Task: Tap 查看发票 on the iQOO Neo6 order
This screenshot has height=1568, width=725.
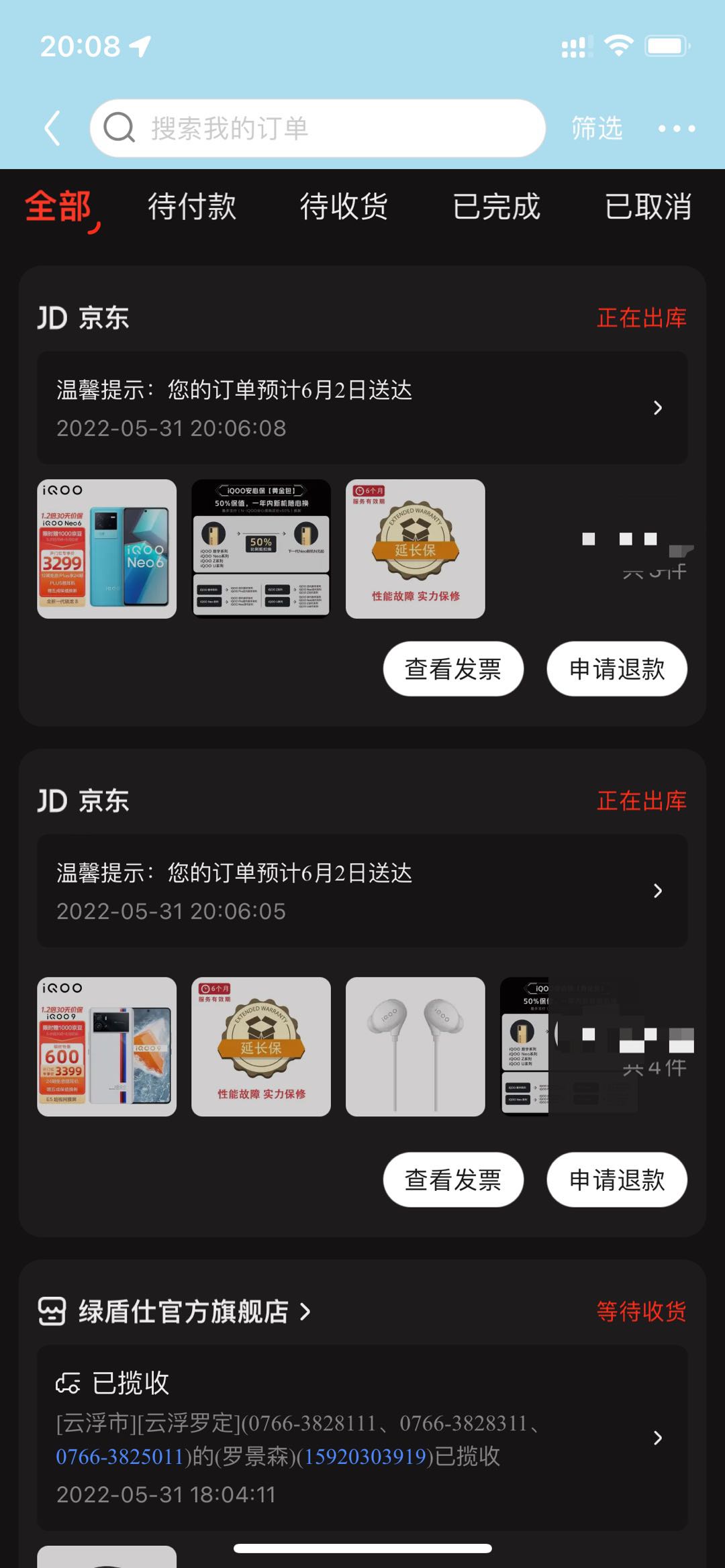Action: click(x=453, y=669)
